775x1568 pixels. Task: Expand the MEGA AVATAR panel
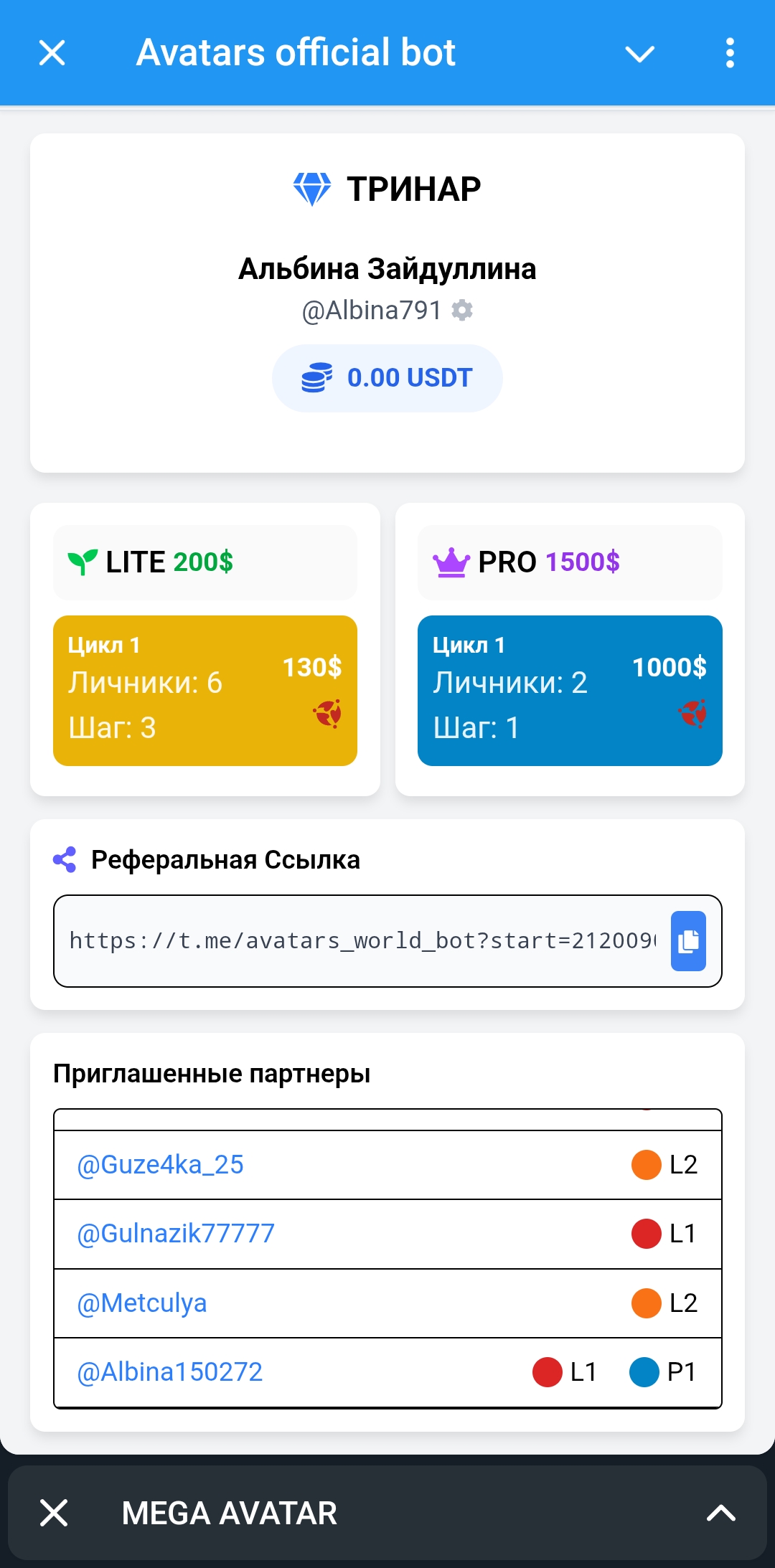coord(720,1513)
